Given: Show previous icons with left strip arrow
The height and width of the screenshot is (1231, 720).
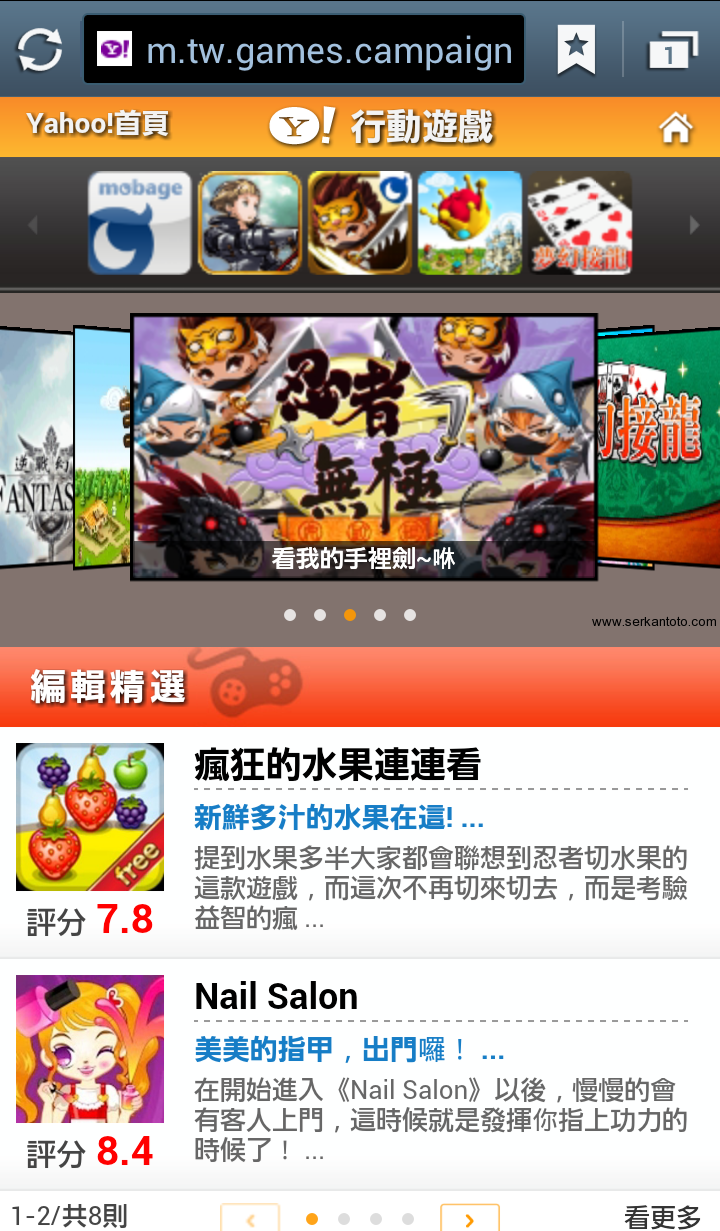Looking at the screenshot, I should pyautogui.click(x=32, y=225).
